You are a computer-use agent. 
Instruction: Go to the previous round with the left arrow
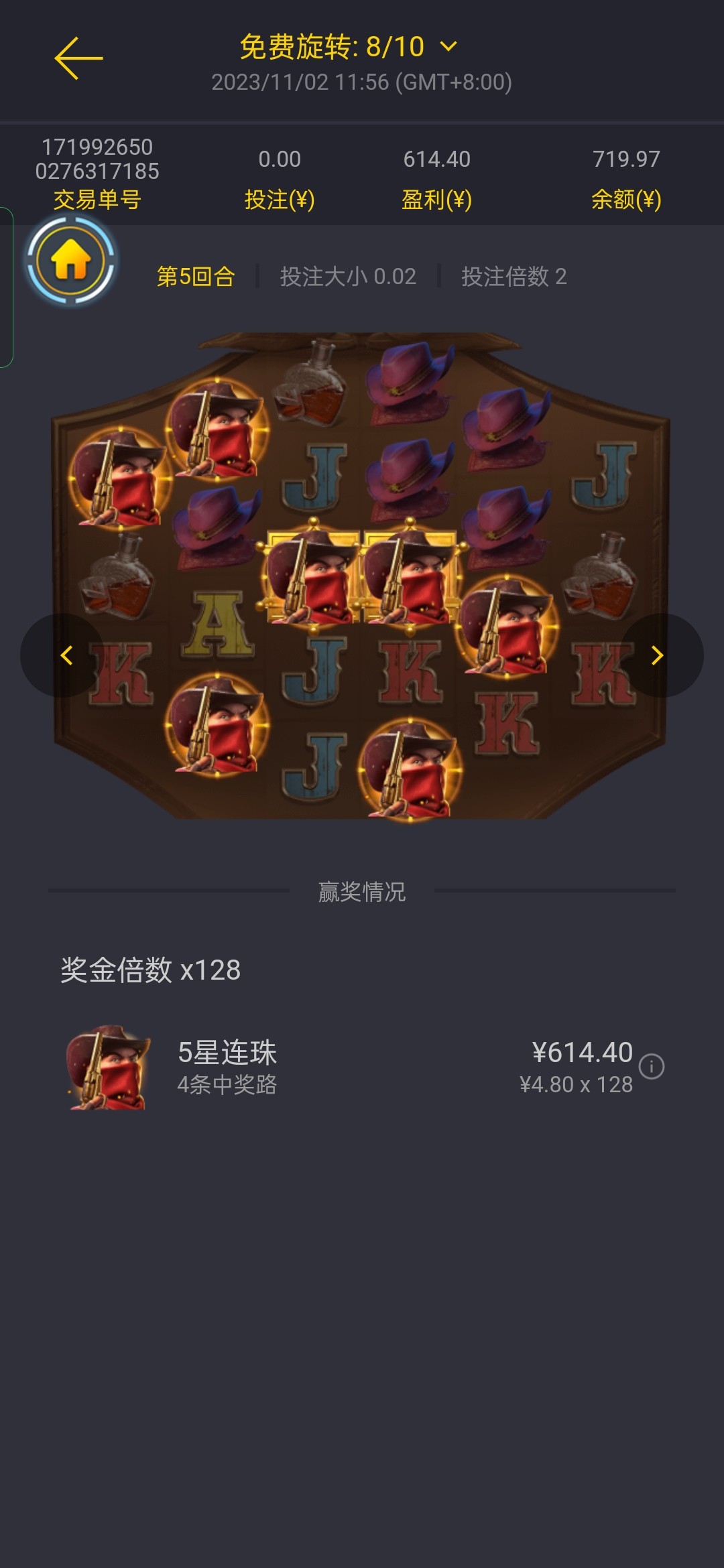tap(65, 655)
